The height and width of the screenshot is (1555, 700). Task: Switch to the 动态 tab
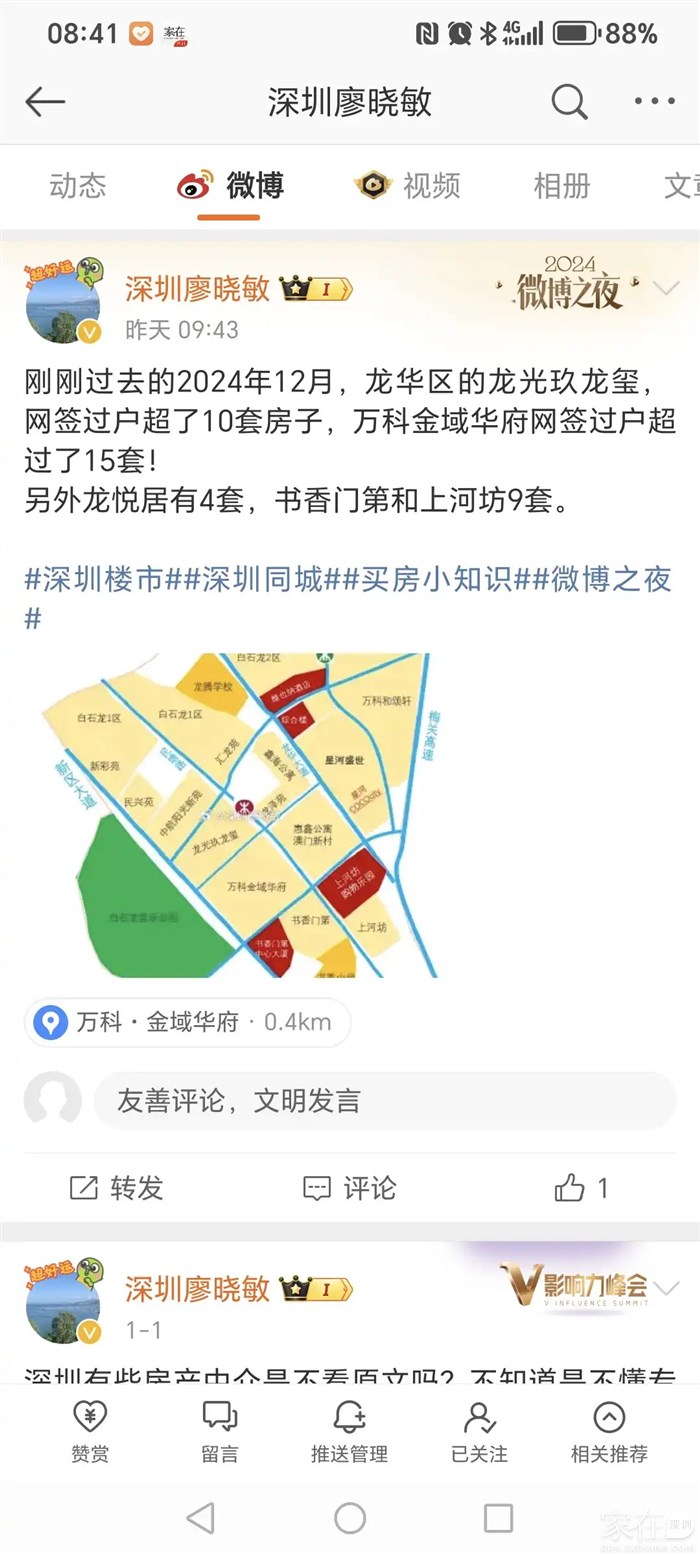[x=77, y=185]
